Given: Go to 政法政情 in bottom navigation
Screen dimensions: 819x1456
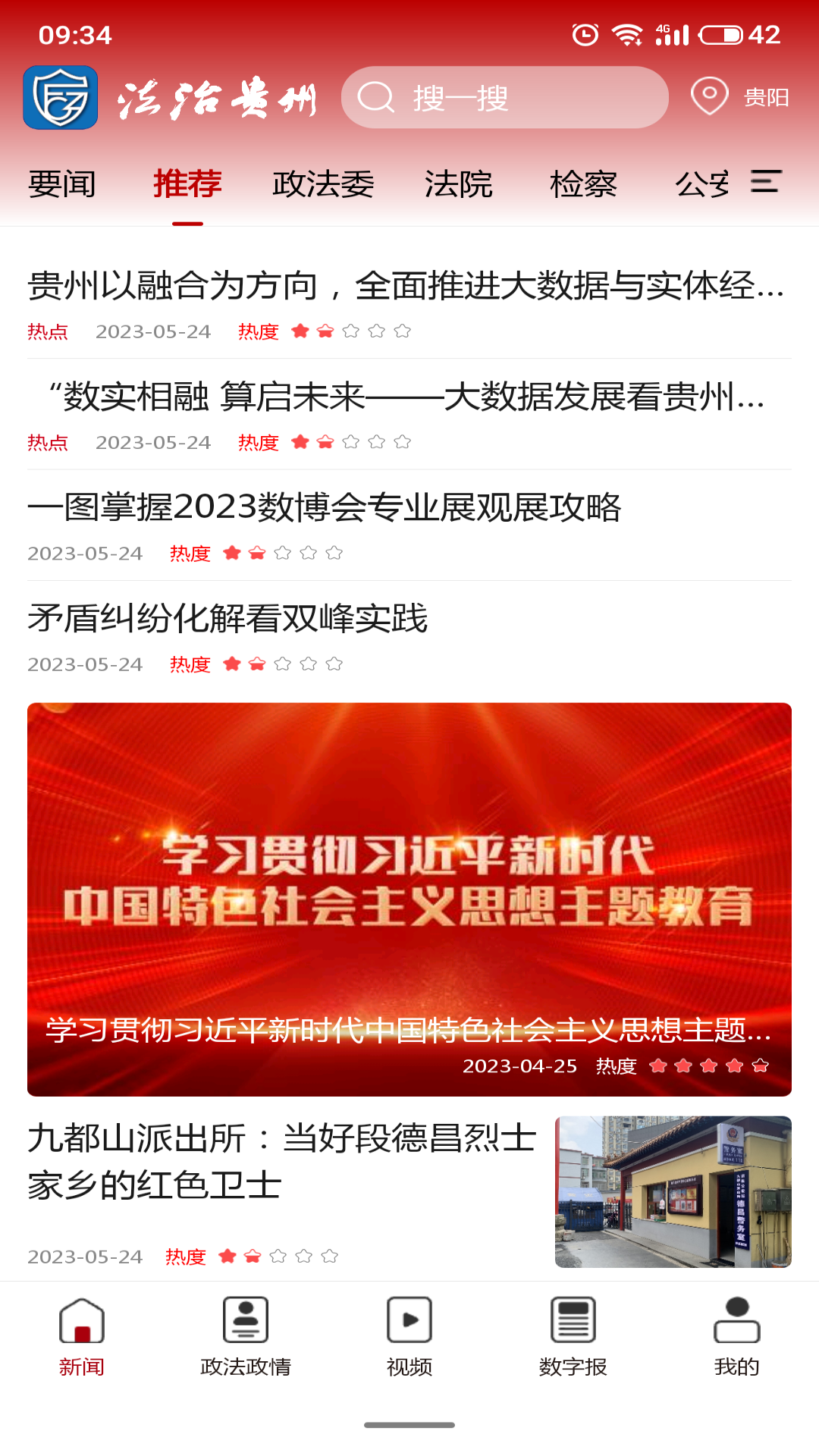Looking at the screenshot, I should [246, 1336].
